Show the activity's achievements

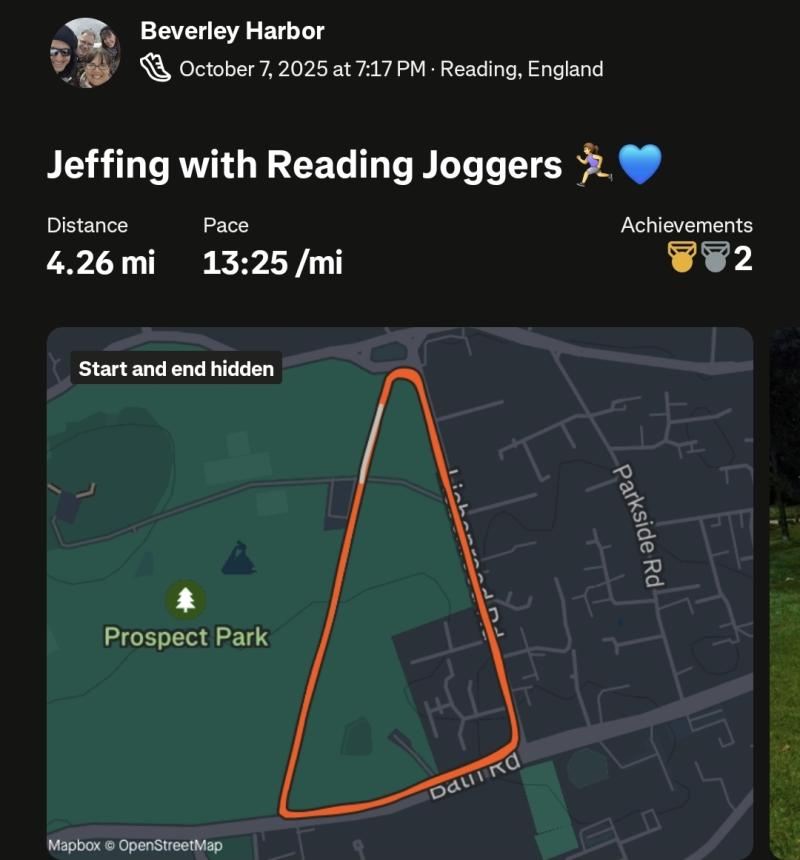(x=709, y=259)
